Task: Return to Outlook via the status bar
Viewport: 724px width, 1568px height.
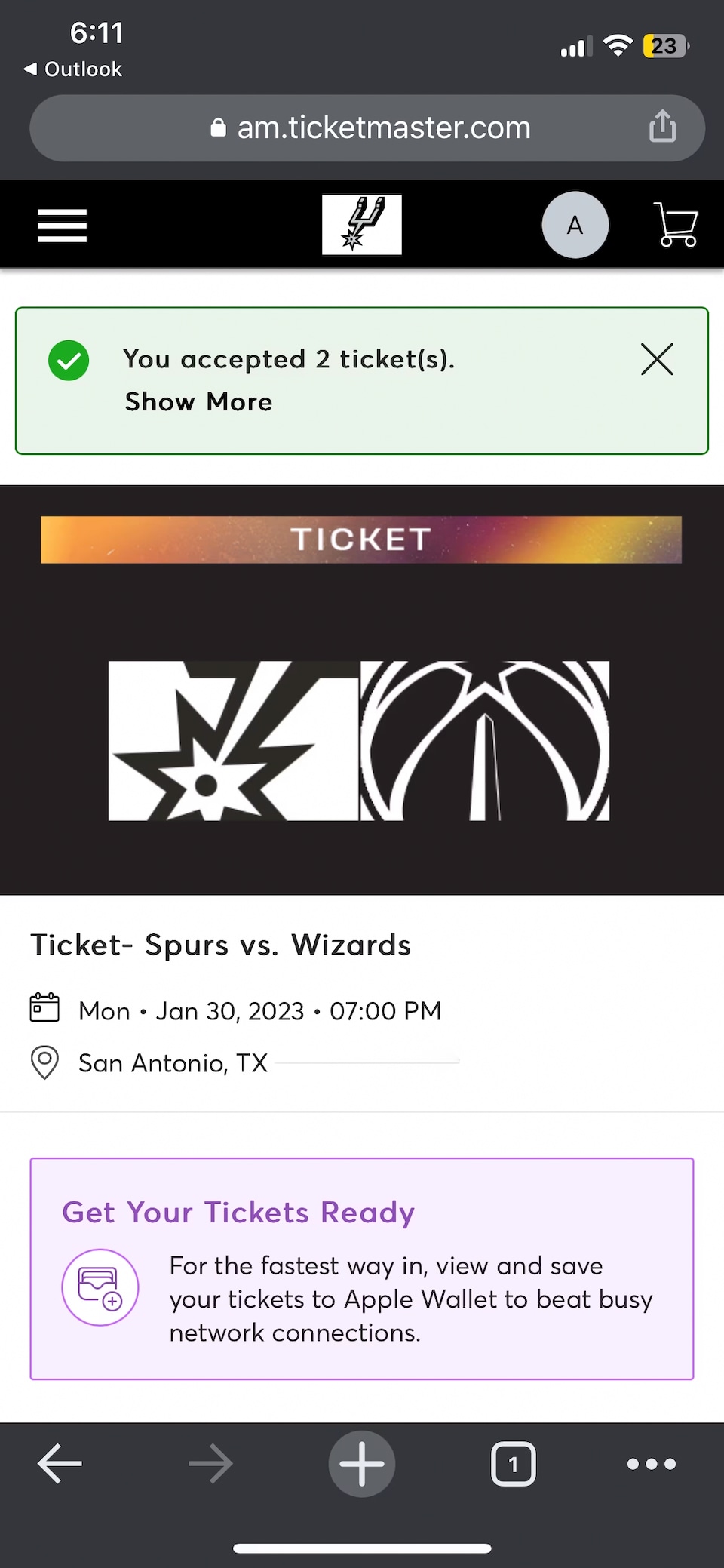Action: click(x=72, y=69)
